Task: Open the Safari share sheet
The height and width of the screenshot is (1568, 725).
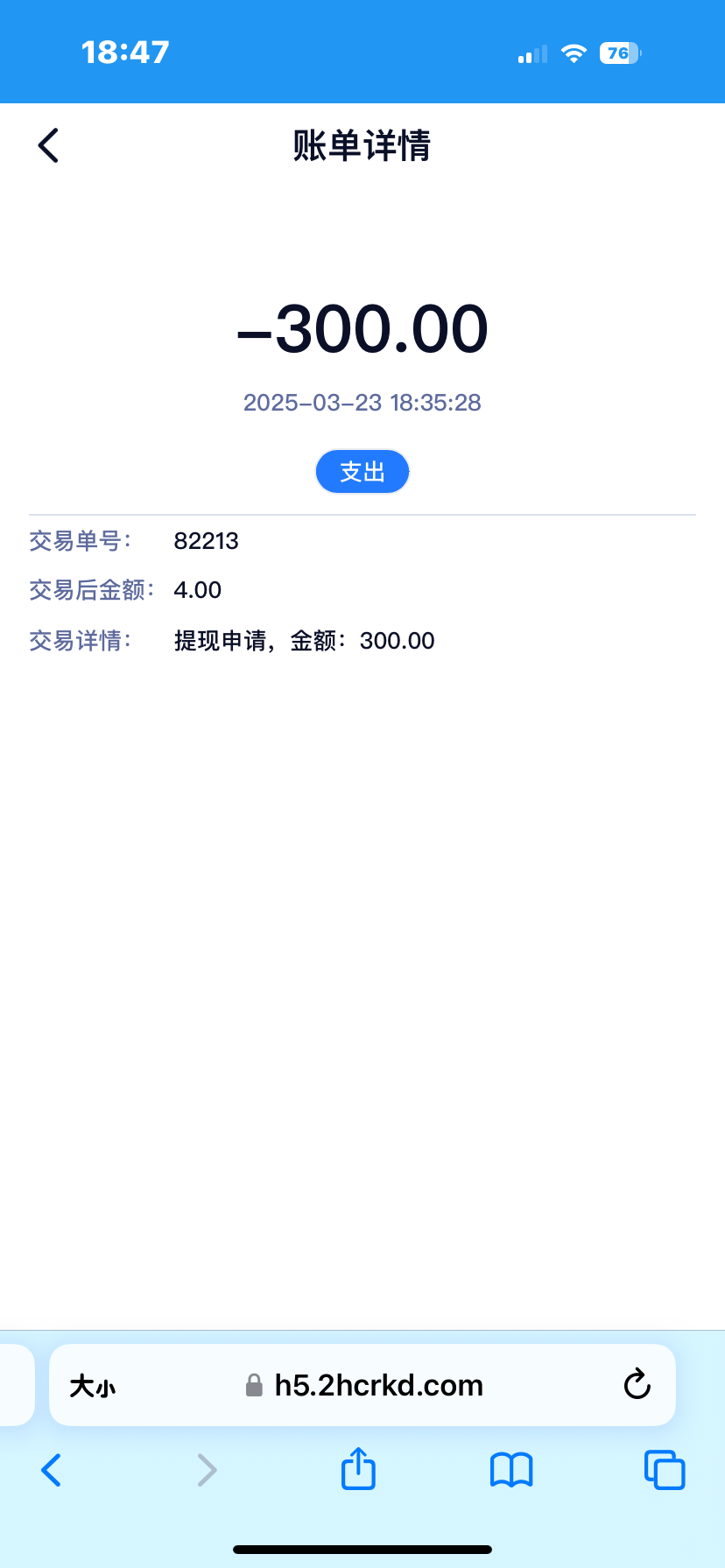Action: tap(358, 1469)
